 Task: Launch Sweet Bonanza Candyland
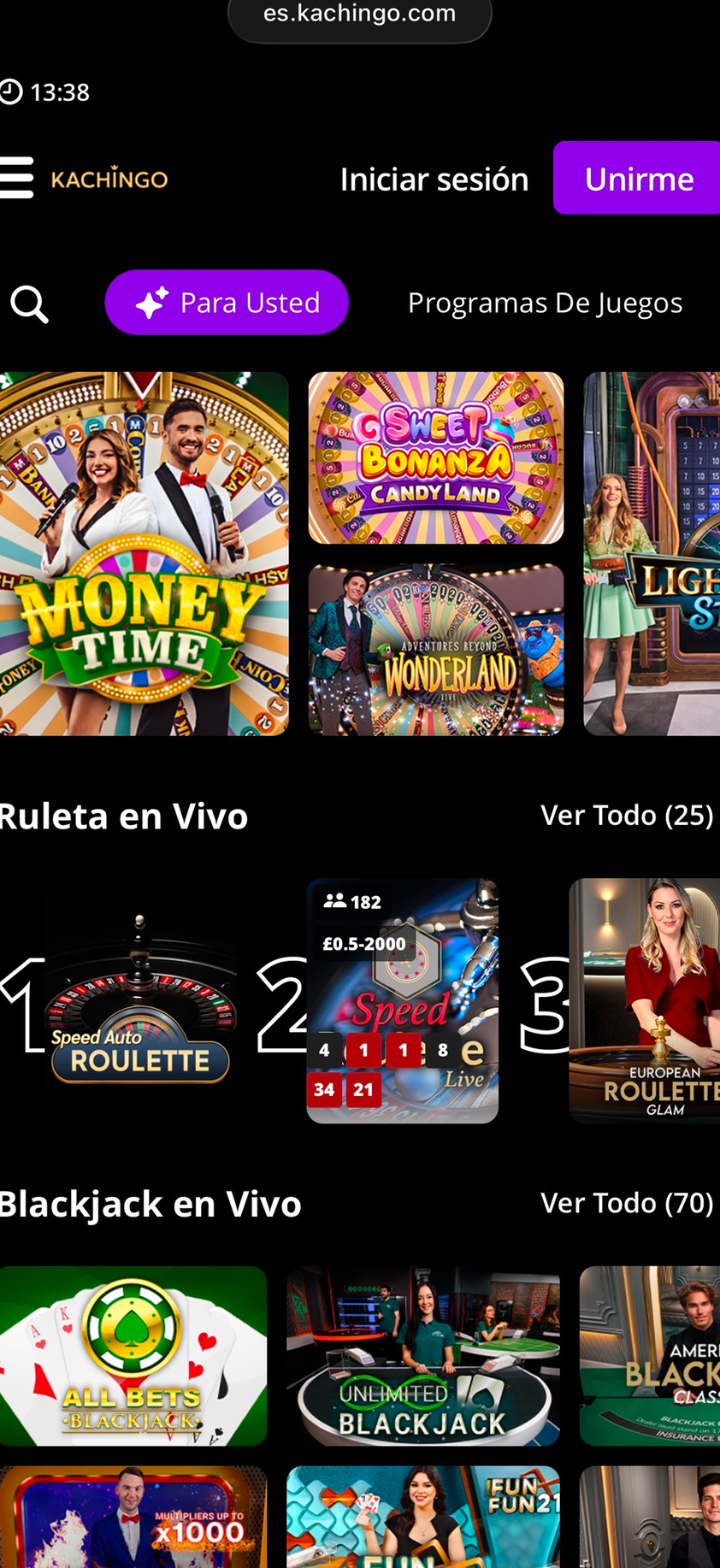(x=435, y=458)
